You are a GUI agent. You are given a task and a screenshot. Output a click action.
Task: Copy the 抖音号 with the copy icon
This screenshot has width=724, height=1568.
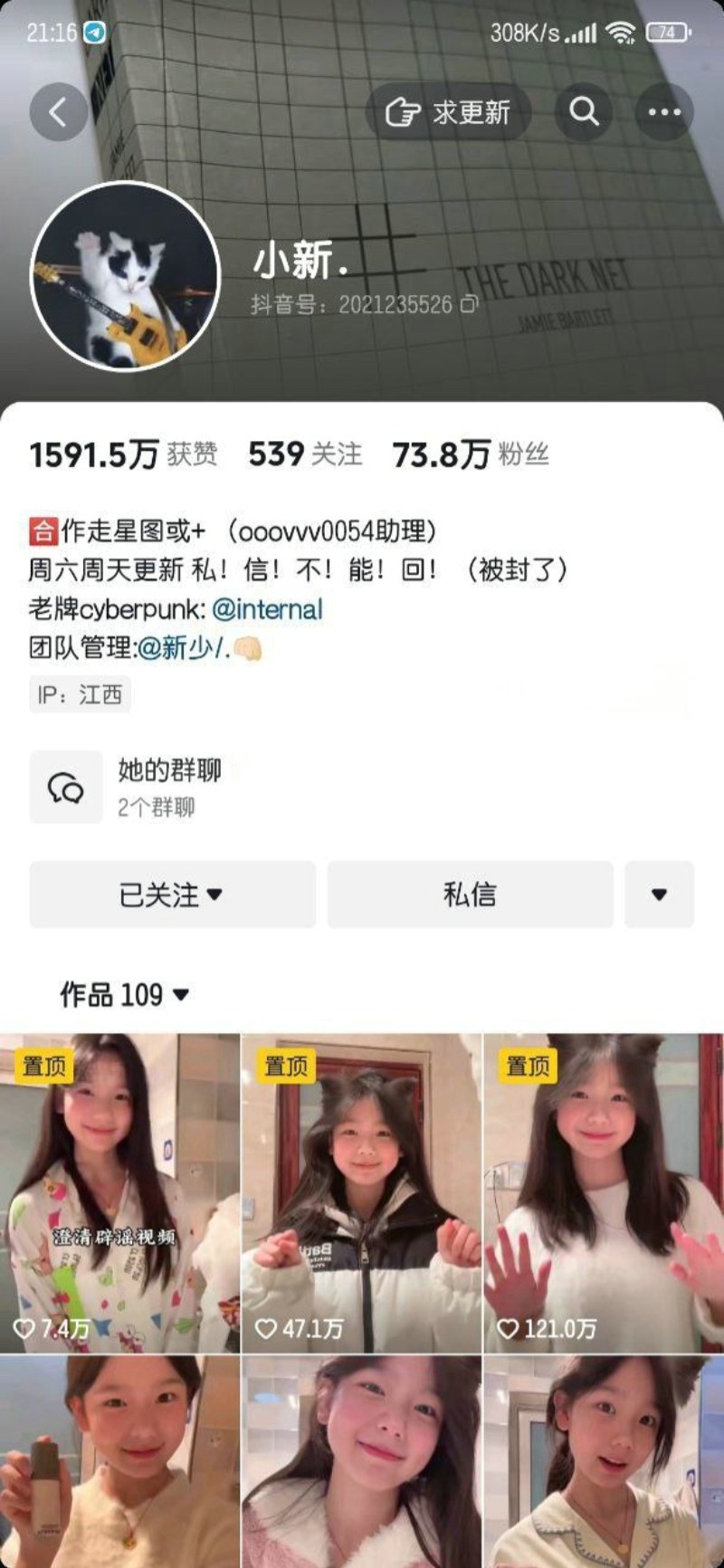pyautogui.click(x=469, y=304)
